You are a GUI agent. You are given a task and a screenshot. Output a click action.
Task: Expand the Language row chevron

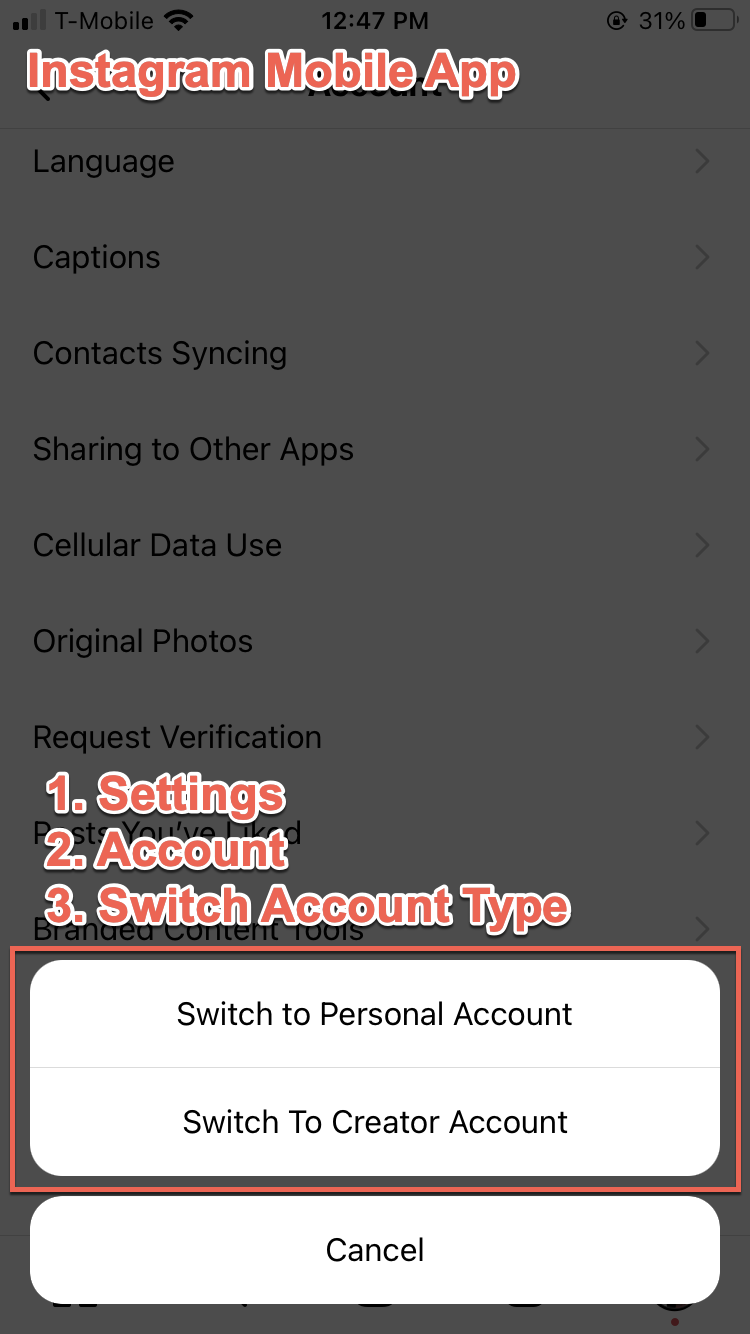pos(706,161)
